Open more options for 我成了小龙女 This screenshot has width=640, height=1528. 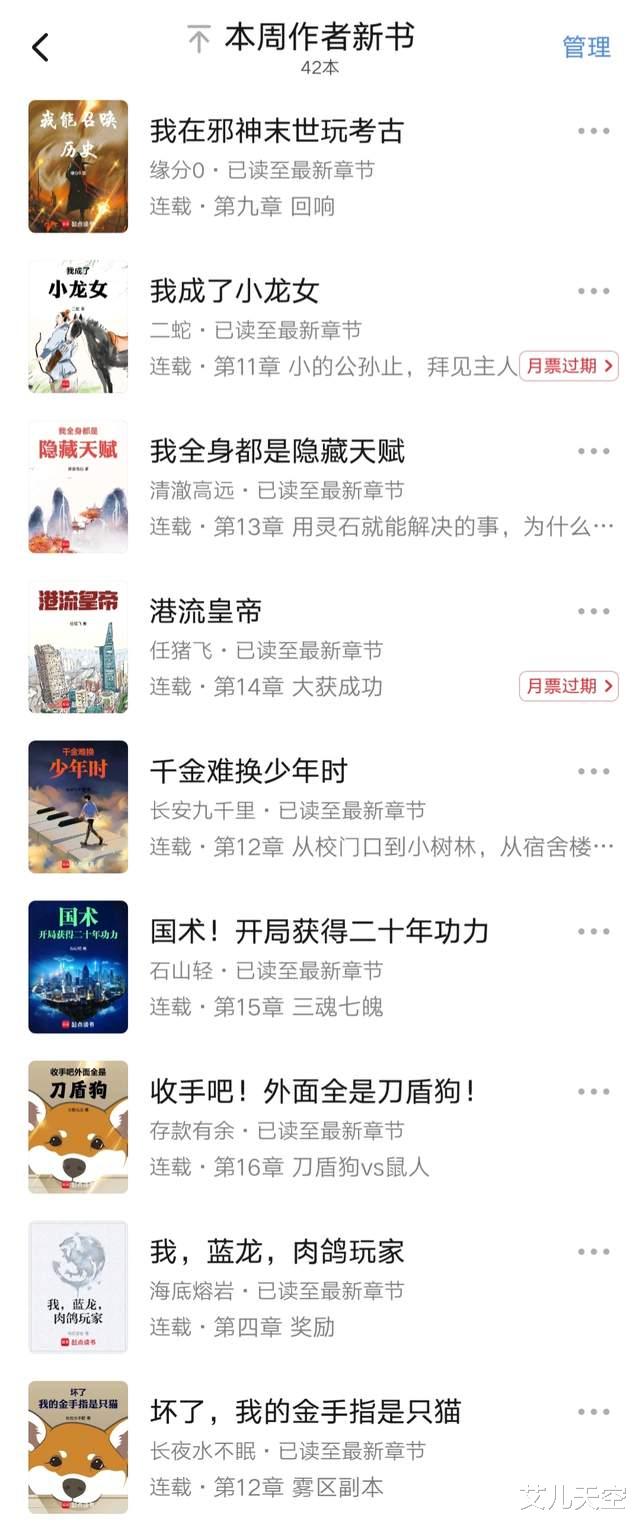click(593, 291)
